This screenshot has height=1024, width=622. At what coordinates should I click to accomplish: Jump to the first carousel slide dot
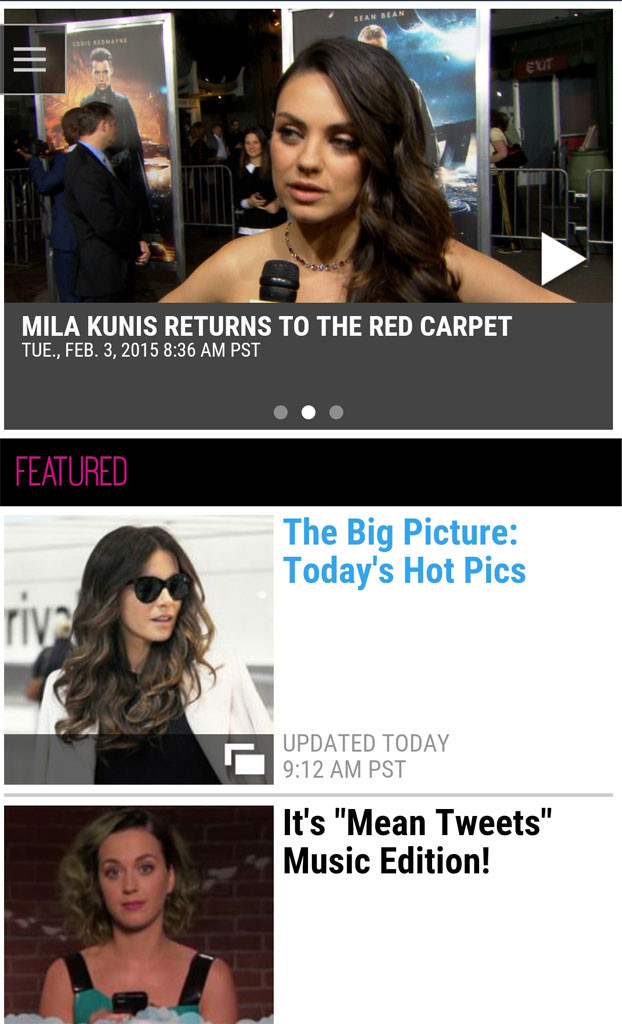(x=281, y=412)
